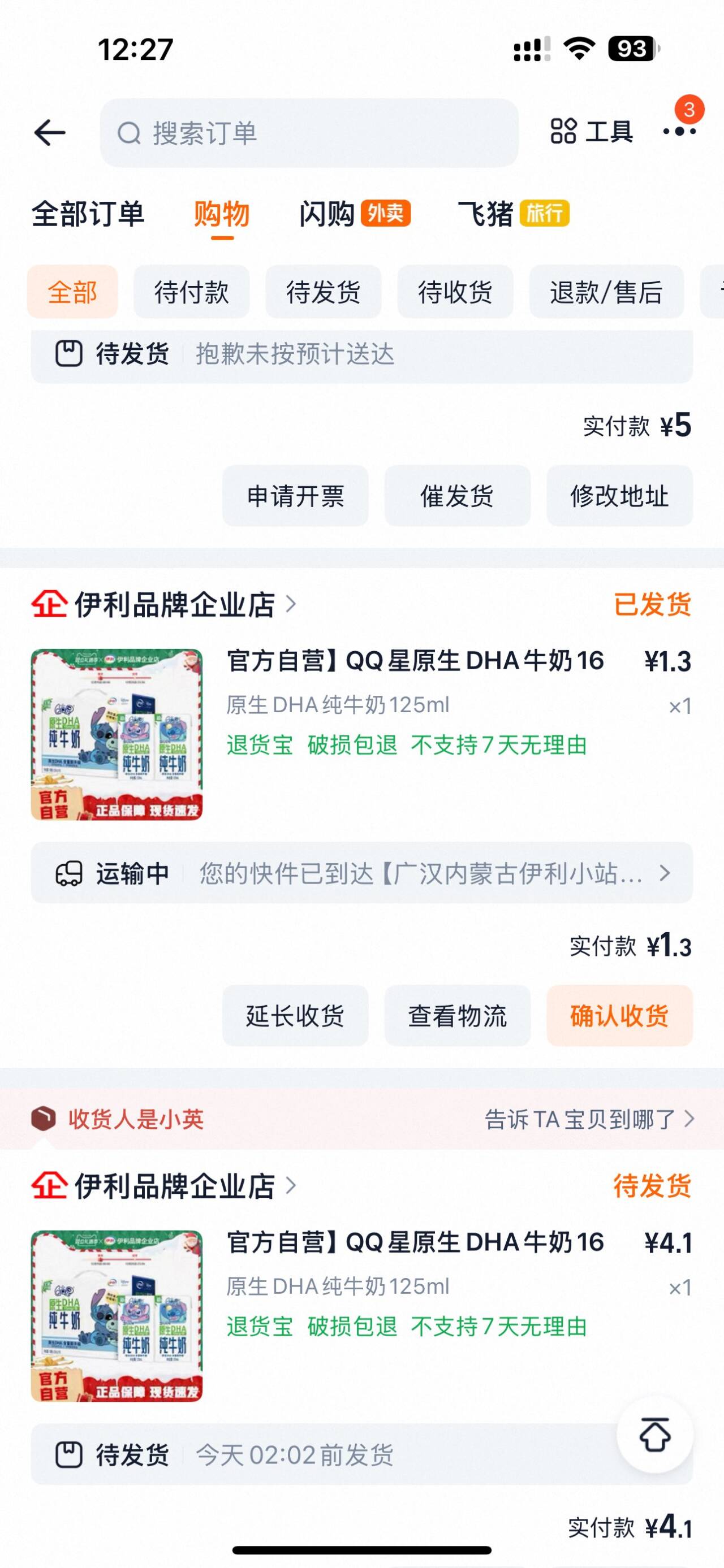
Task: Tap 修改地址 to change address
Action: (619, 496)
